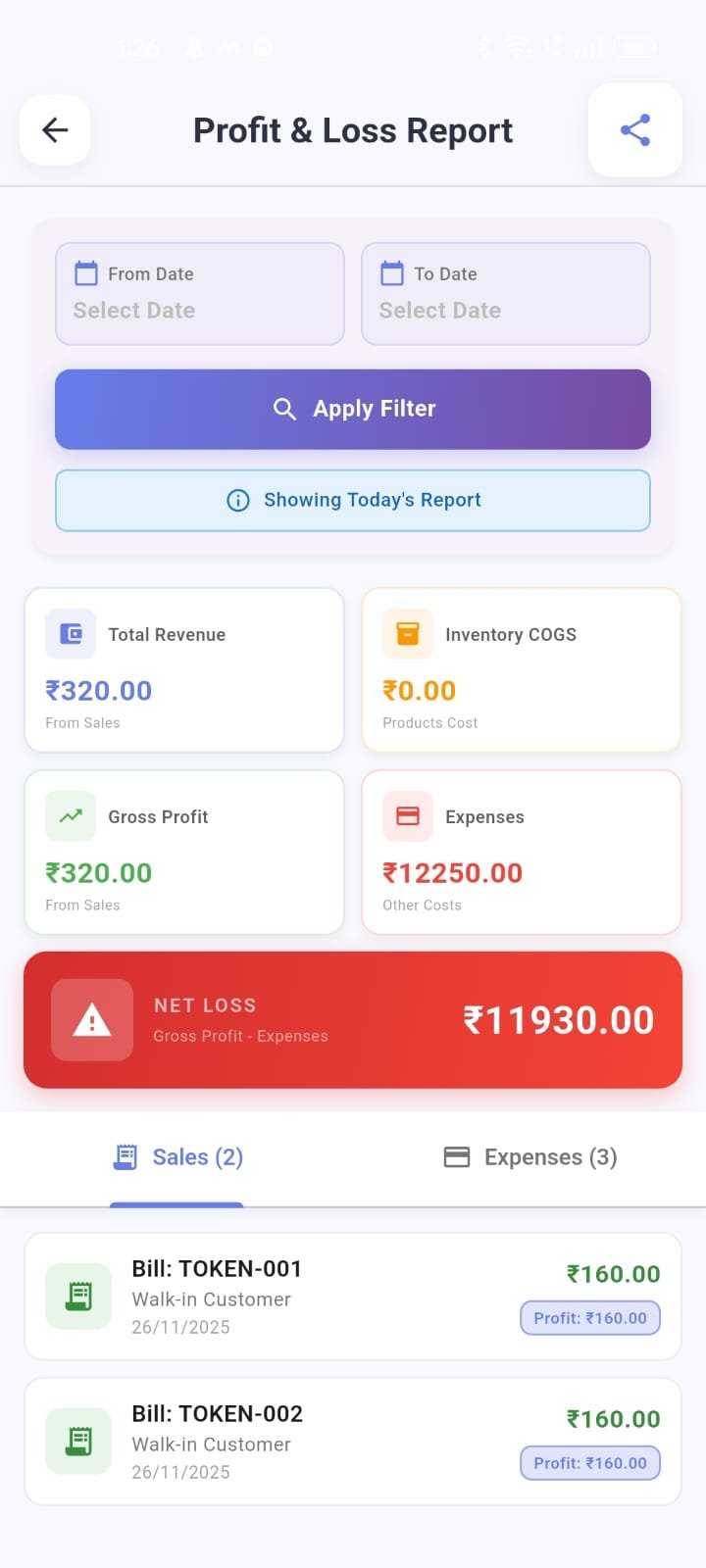
Task: Switch to the Sales (2) tab
Action: click(x=178, y=1157)
